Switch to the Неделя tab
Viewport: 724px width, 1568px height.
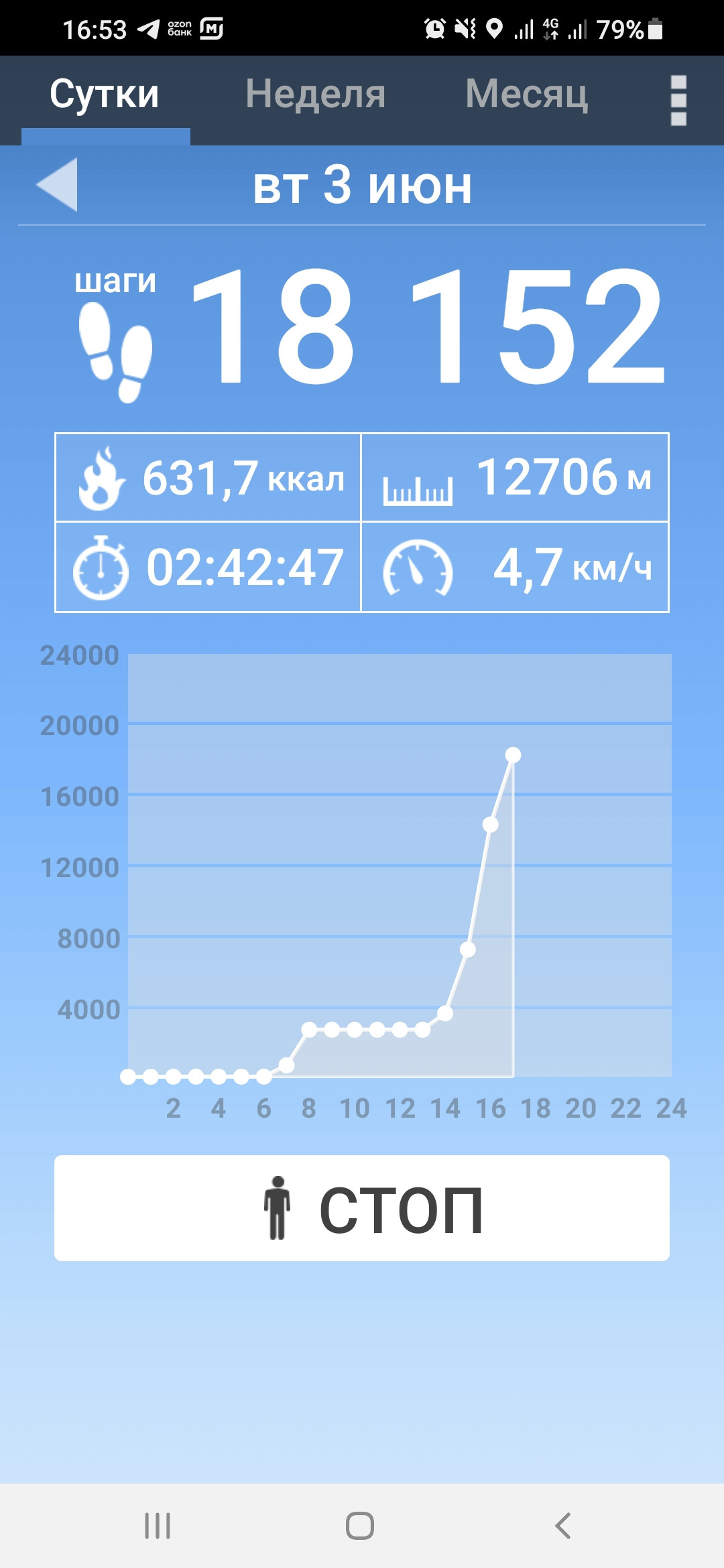(315, 94)
